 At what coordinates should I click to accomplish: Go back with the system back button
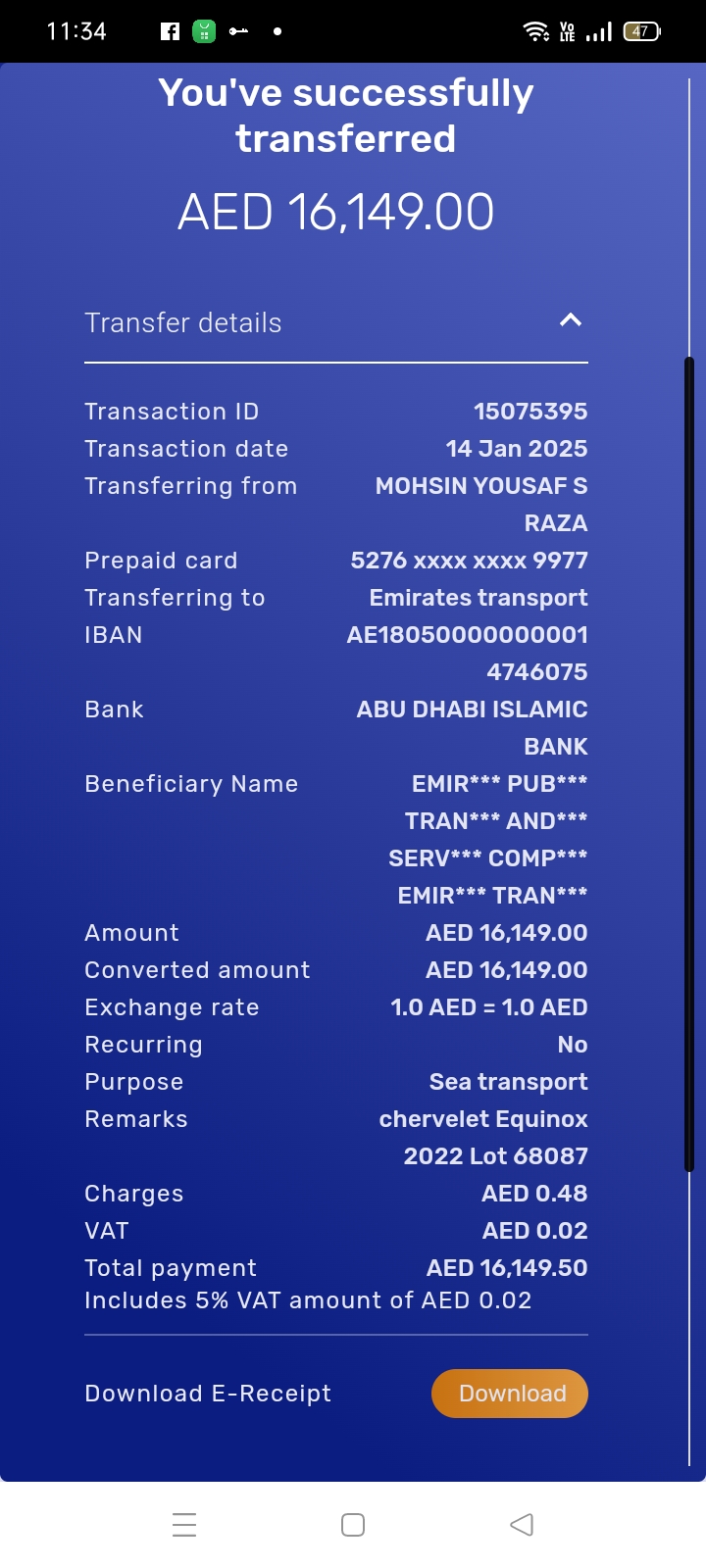[522, 1525]
